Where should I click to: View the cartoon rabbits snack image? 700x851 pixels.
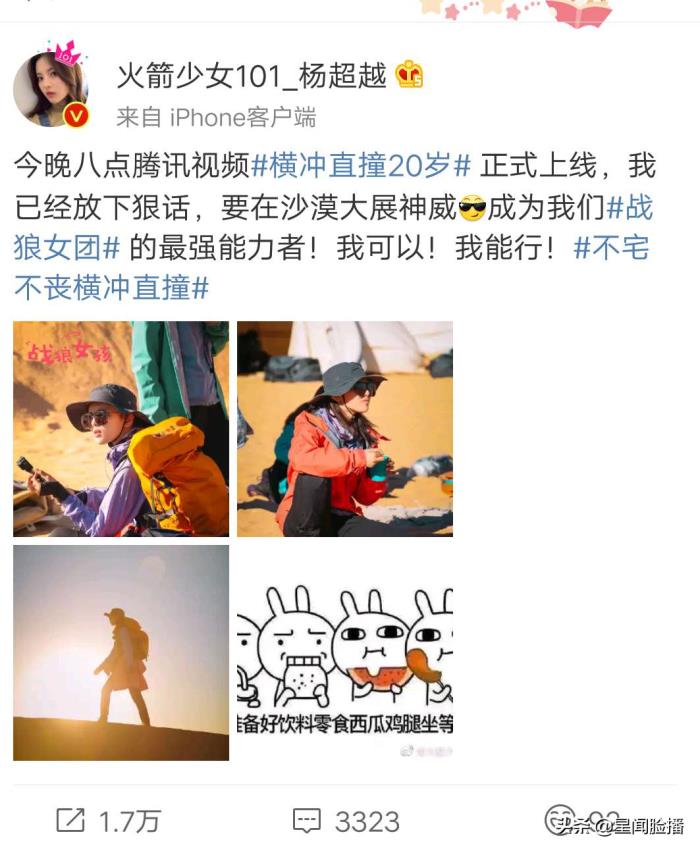(x=344, y=652)
